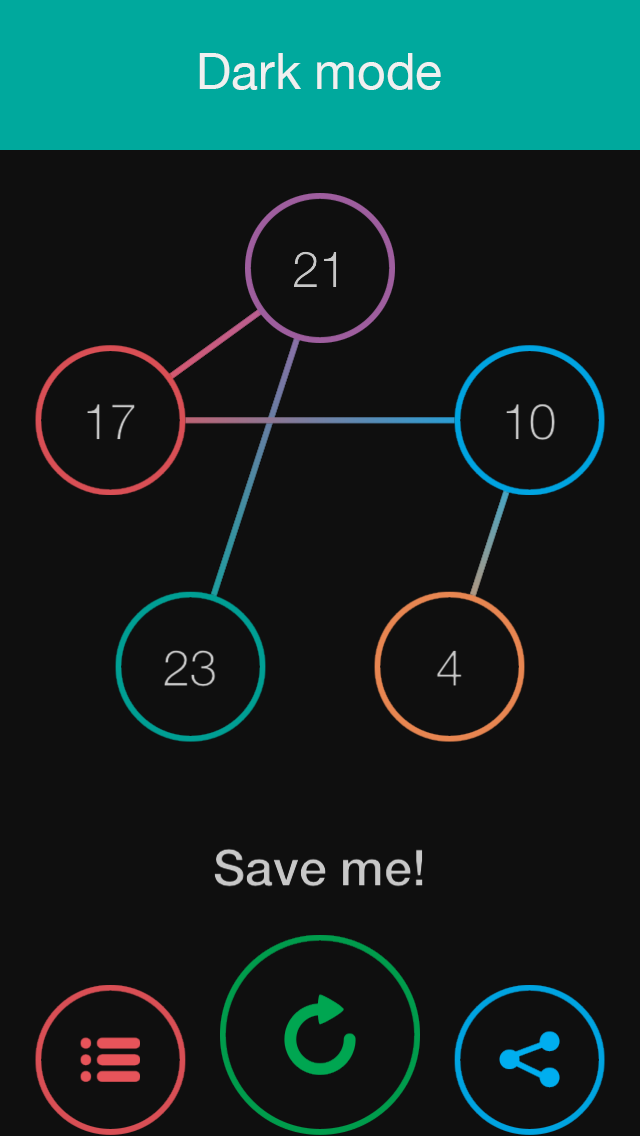Open the red list menu button
The image size is (640, 1136).
coord(110,1060)
